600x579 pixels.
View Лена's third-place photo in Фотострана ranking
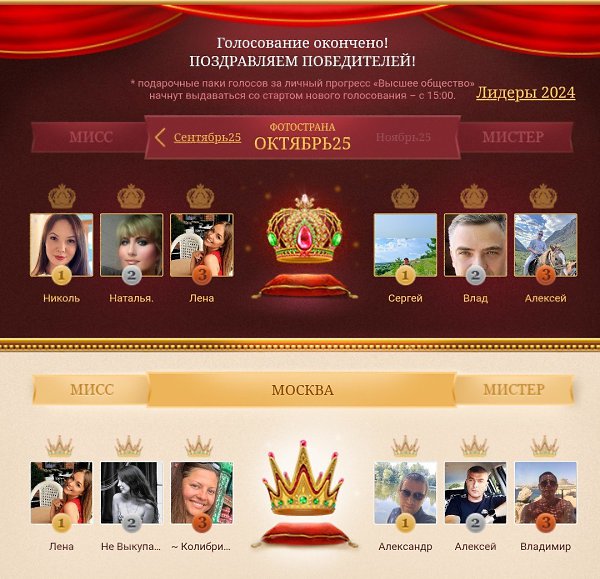click(201, 243)
